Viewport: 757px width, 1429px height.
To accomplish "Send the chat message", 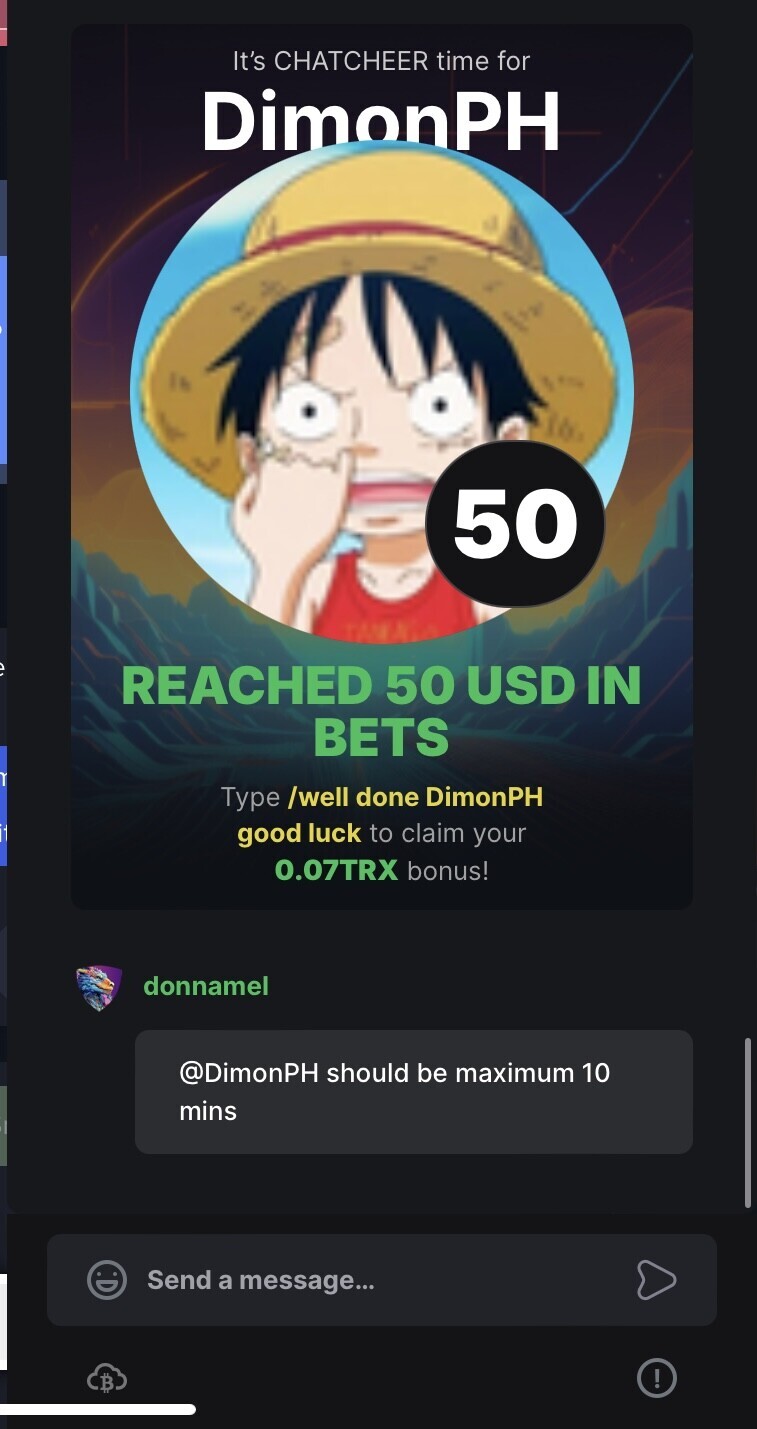I will pyautogui.click(x=656, y=1279).
